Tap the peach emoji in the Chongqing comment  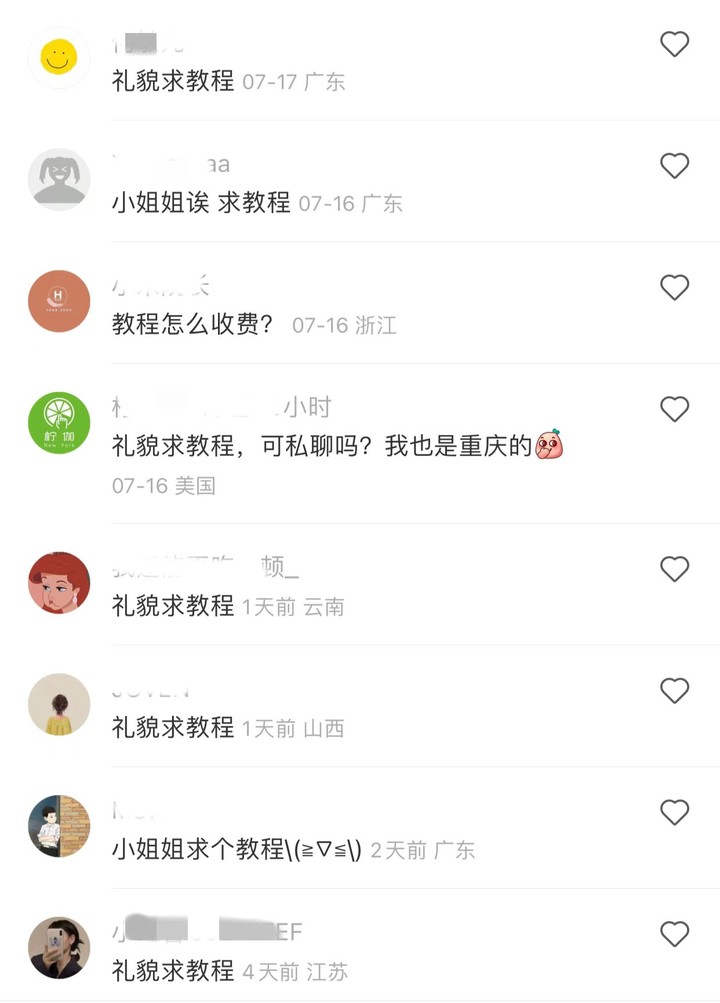coord(551,447)
